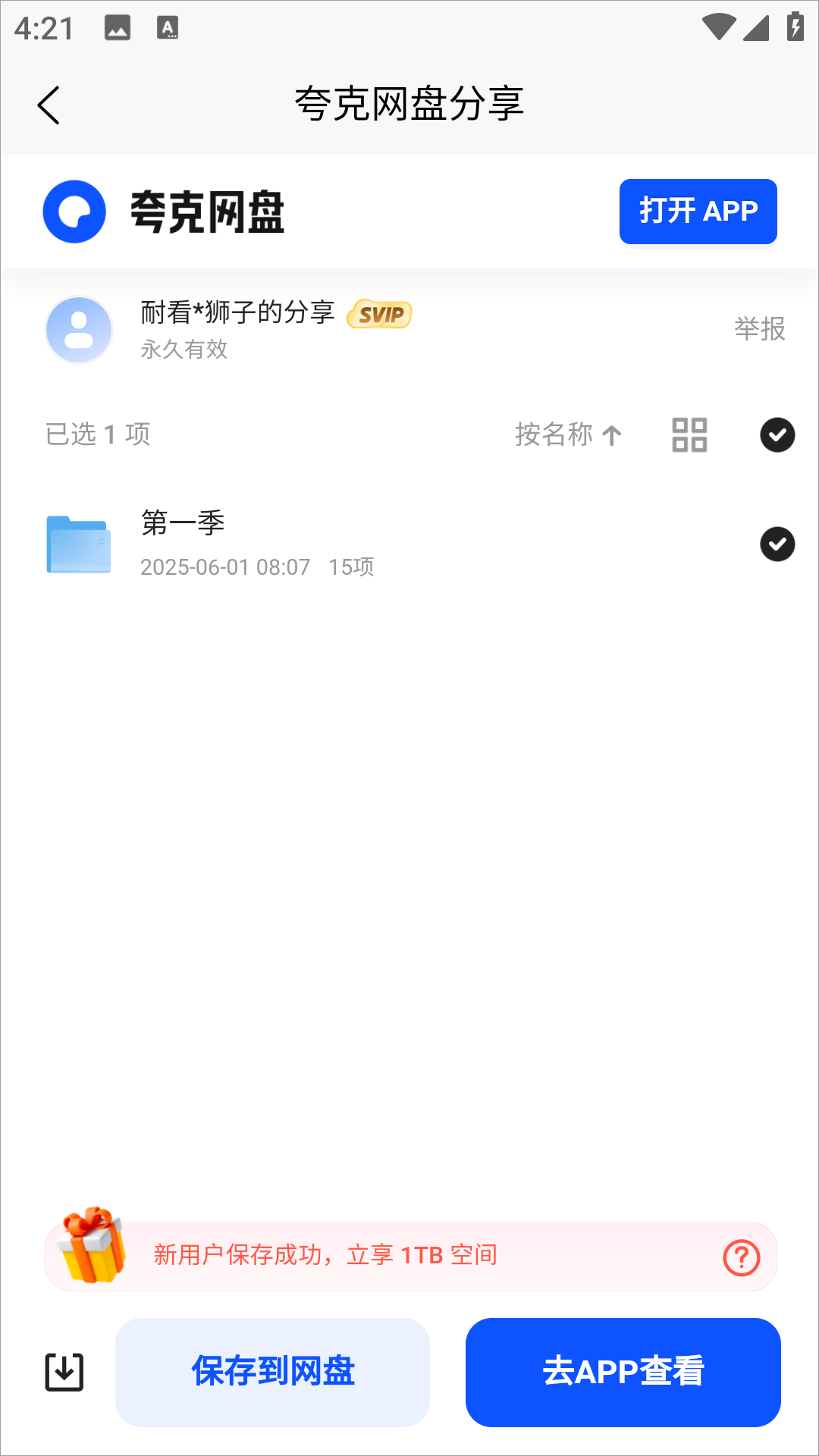Toggle the select-all checkbox

coord(777,435)
